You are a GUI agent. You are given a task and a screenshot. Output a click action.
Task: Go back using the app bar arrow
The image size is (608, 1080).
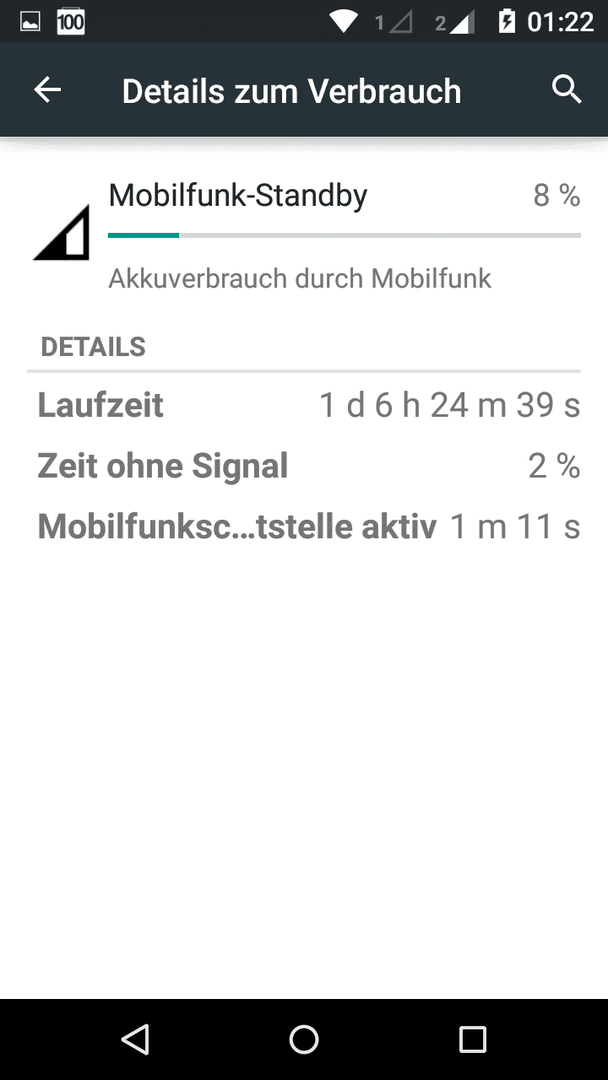48,90
